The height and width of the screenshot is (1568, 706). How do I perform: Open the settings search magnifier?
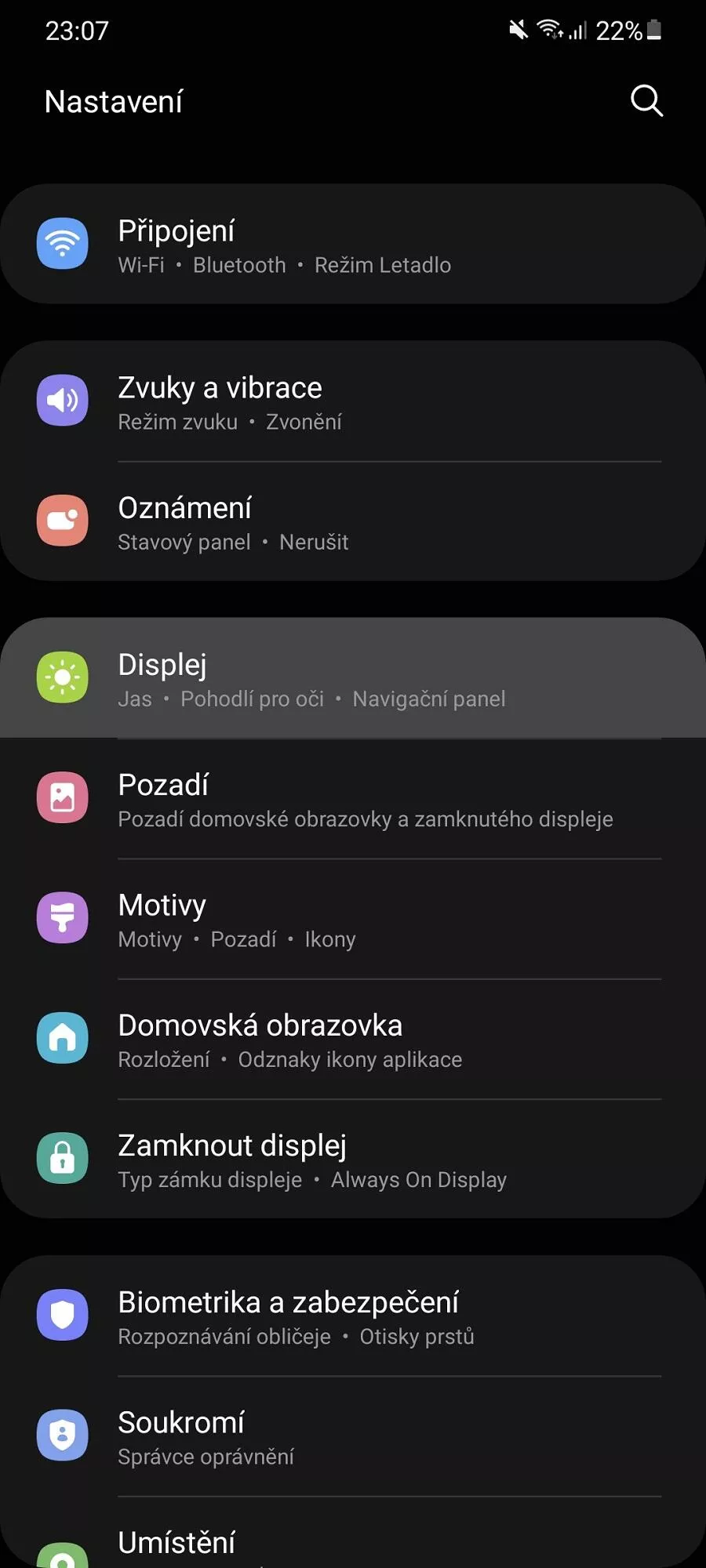[x=646, y=101]
